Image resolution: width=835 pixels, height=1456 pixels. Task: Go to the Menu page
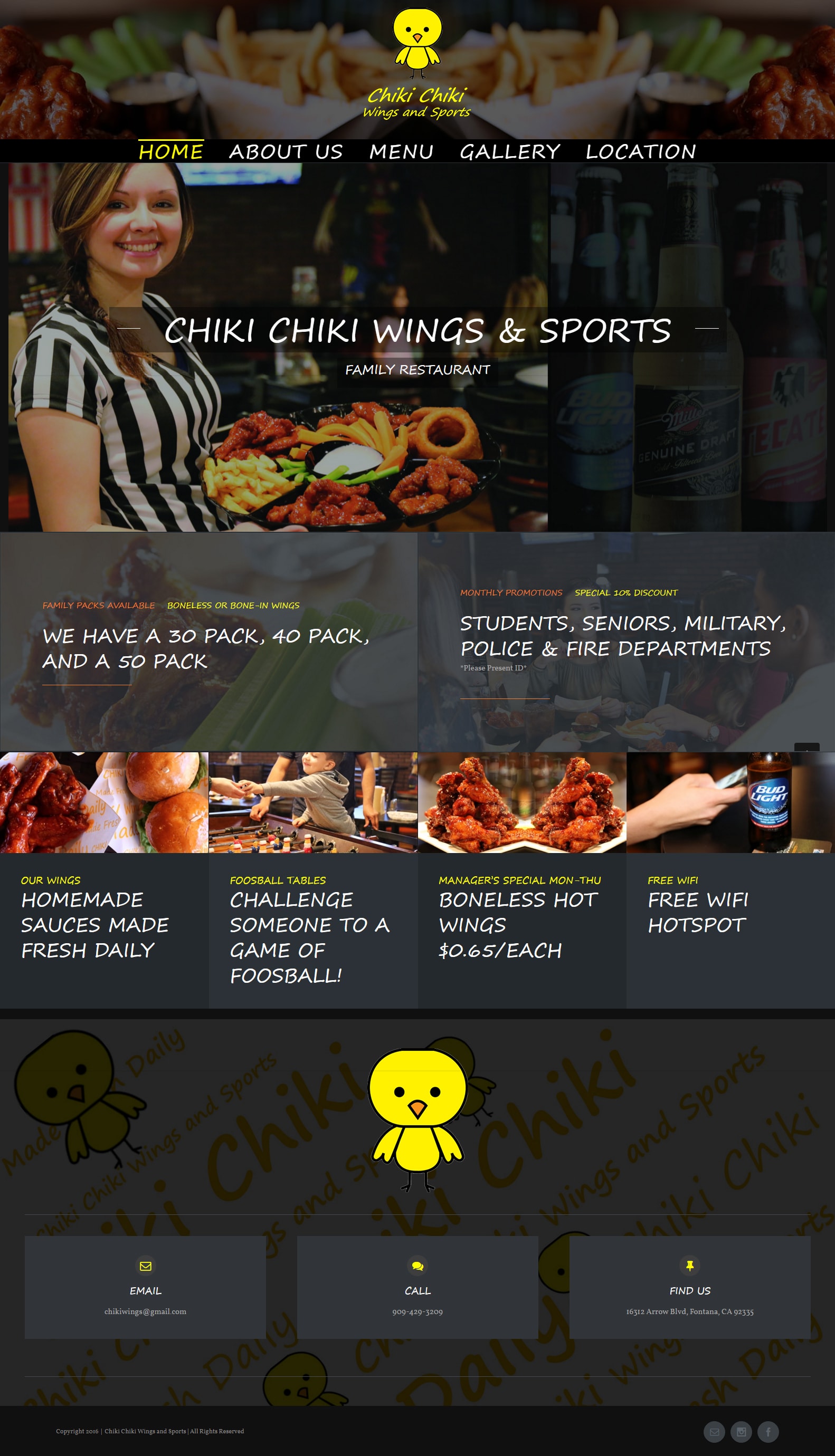click(401, 152)
